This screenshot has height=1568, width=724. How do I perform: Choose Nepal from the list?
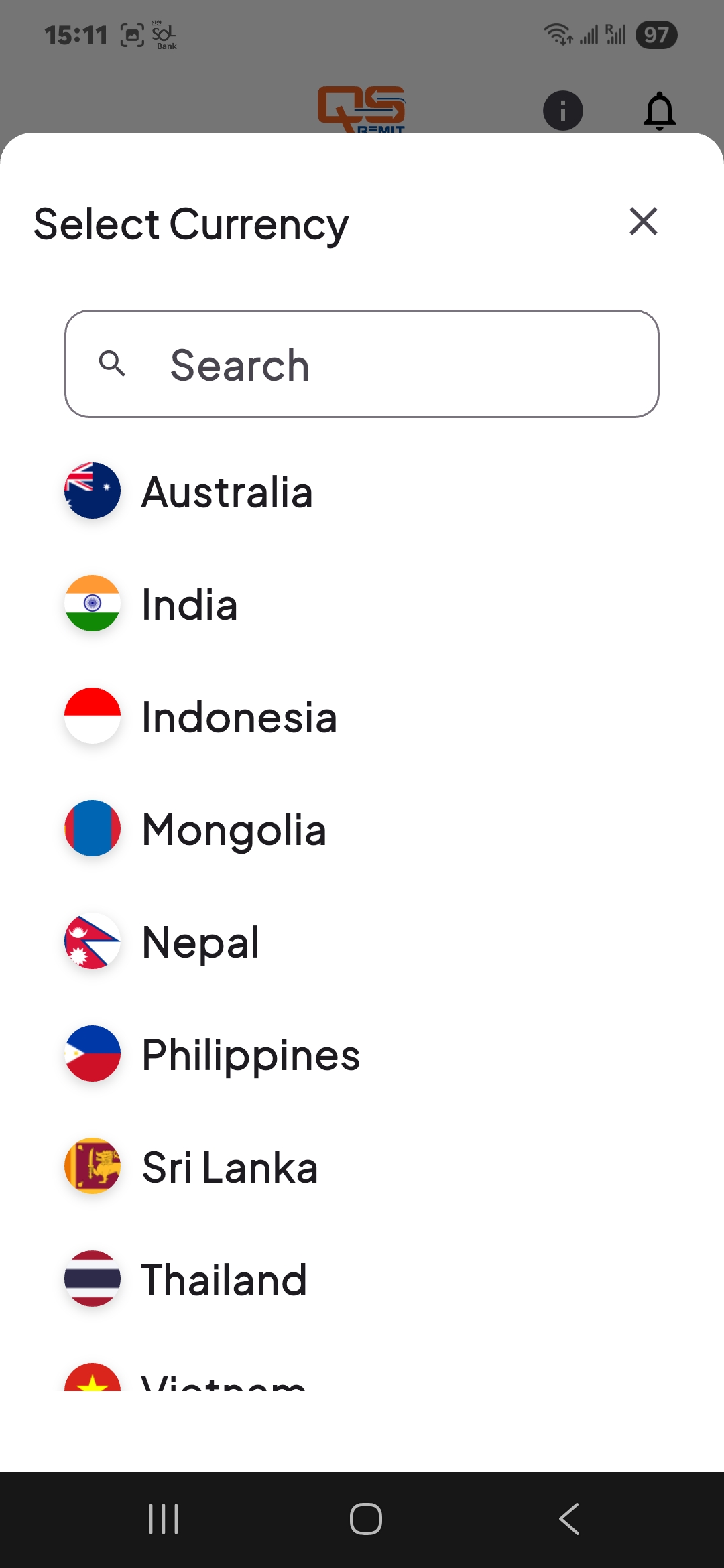point(200,941)
